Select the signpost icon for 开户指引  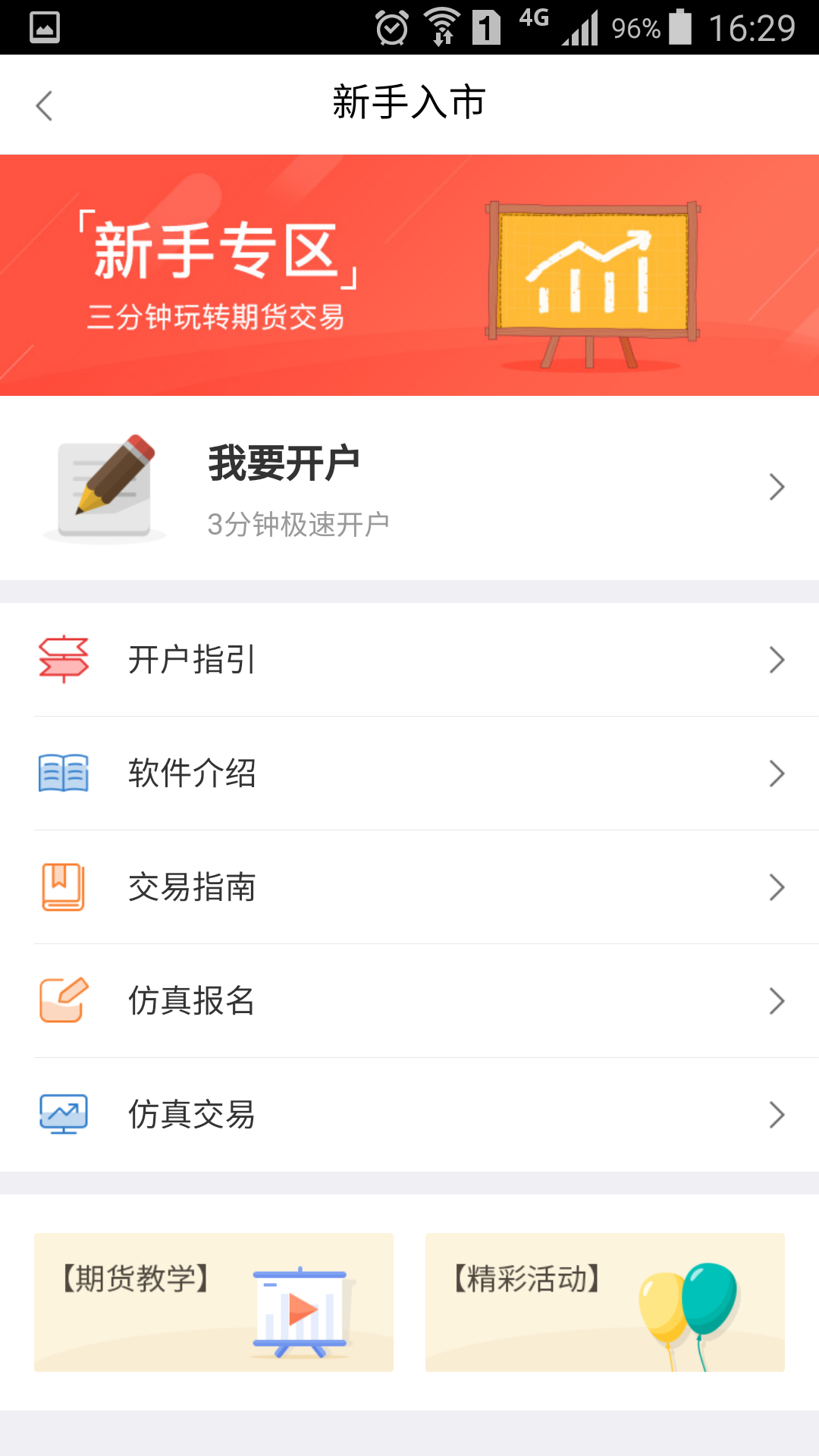coord(64,660)
